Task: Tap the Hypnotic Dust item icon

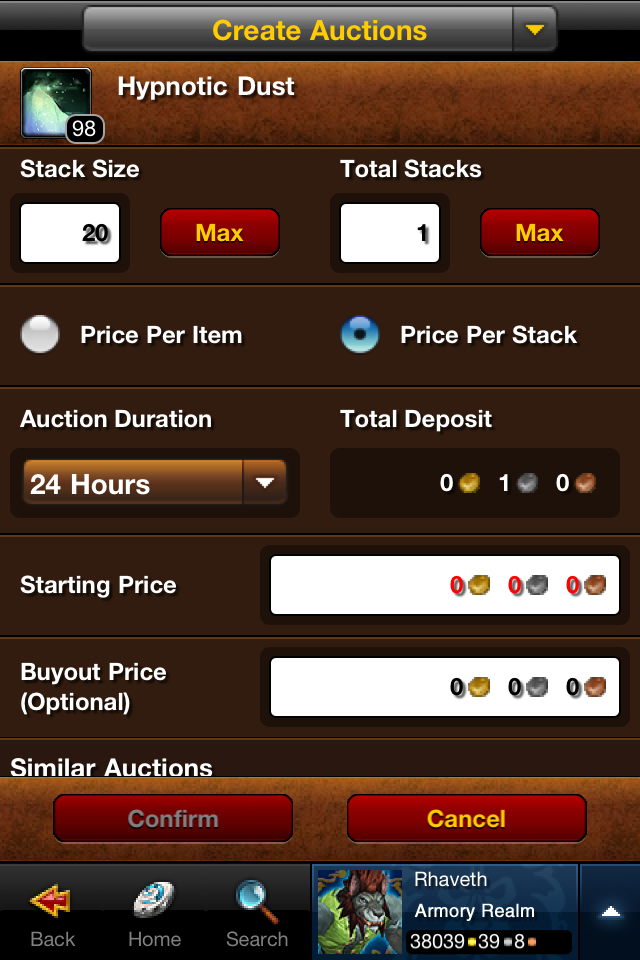Action: click(x=56, y=102)
